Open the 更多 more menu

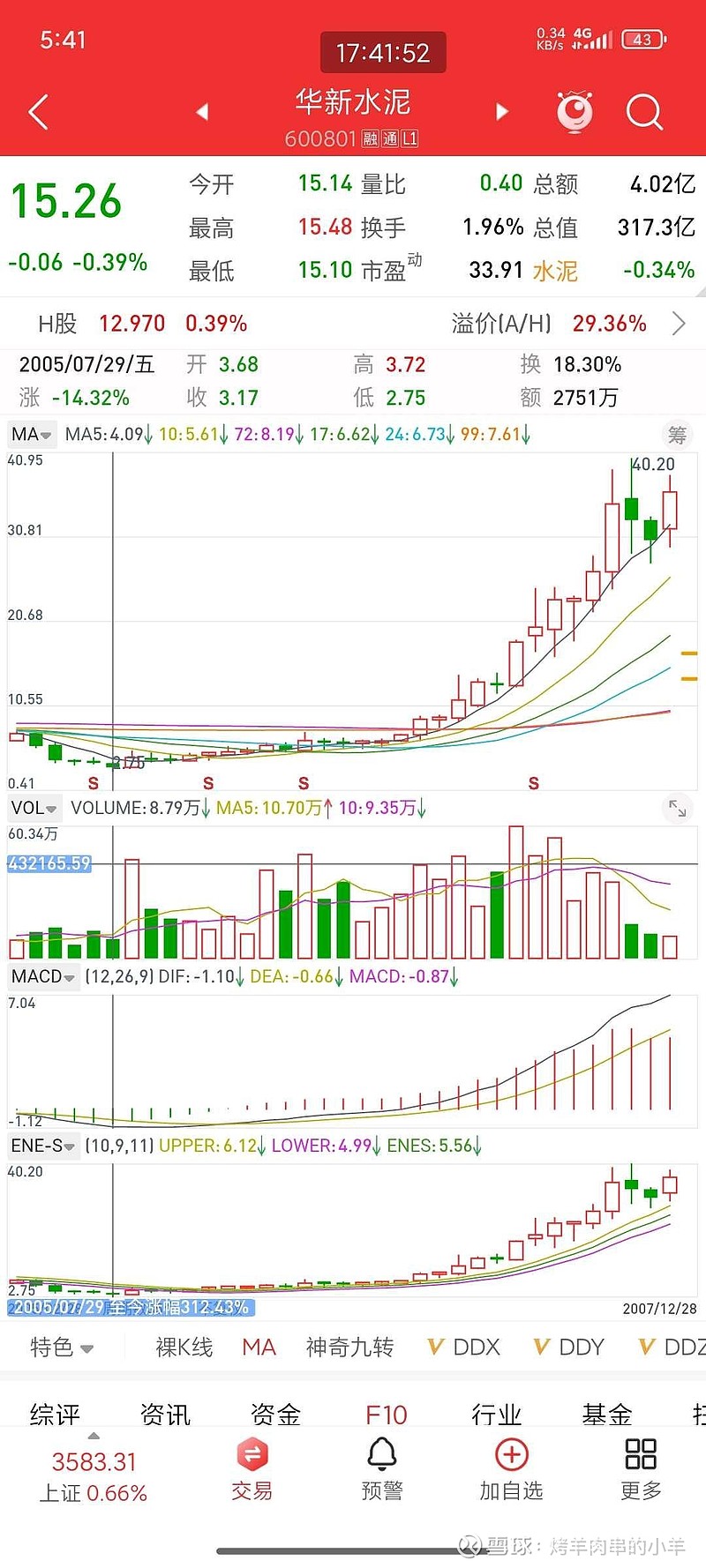[x=641, y=1469]
